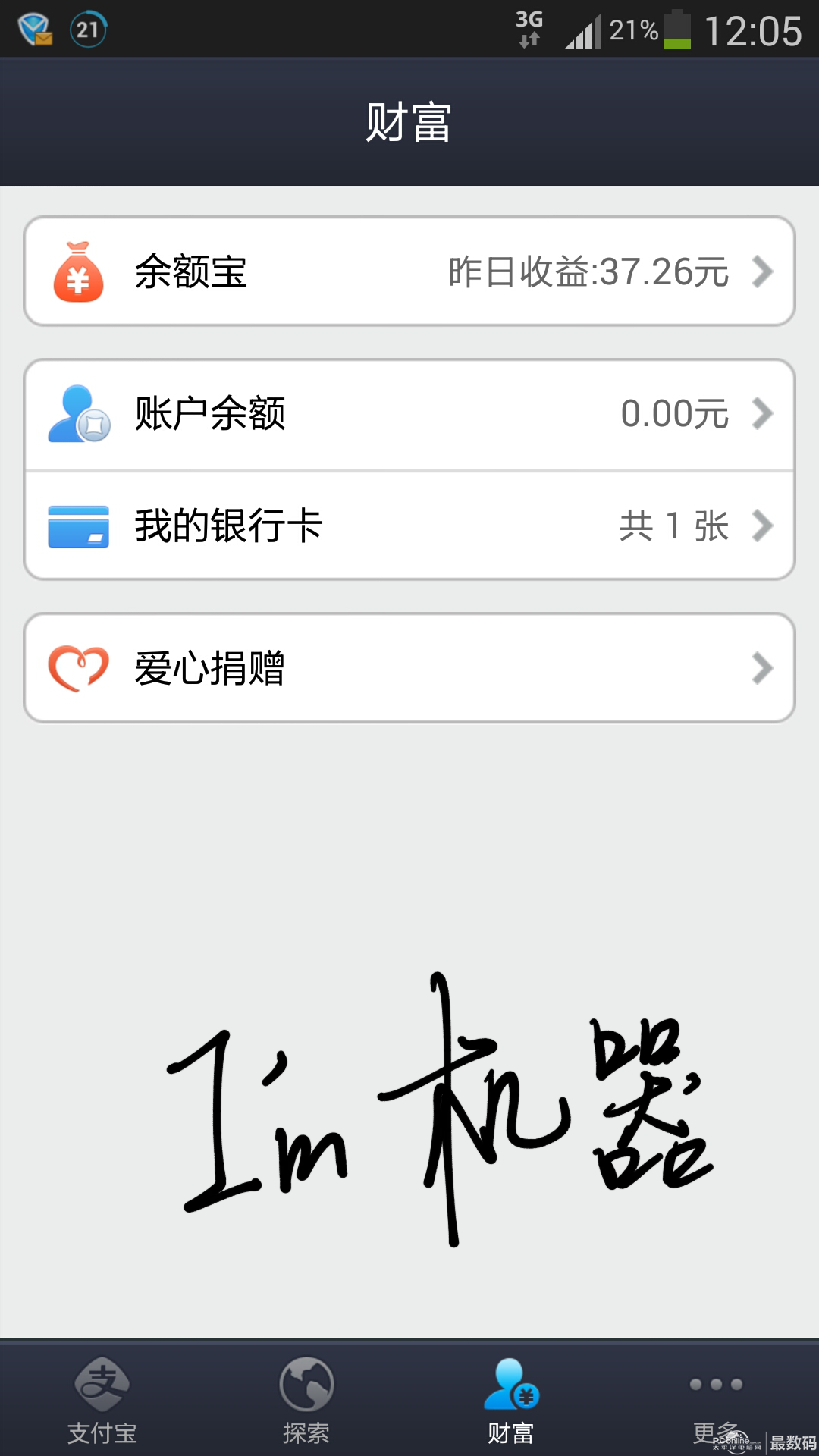Select the 财富 wealth tab
Image resolution: width=819 pixels, height=1456 pixels.
[x=511, y=1400]
